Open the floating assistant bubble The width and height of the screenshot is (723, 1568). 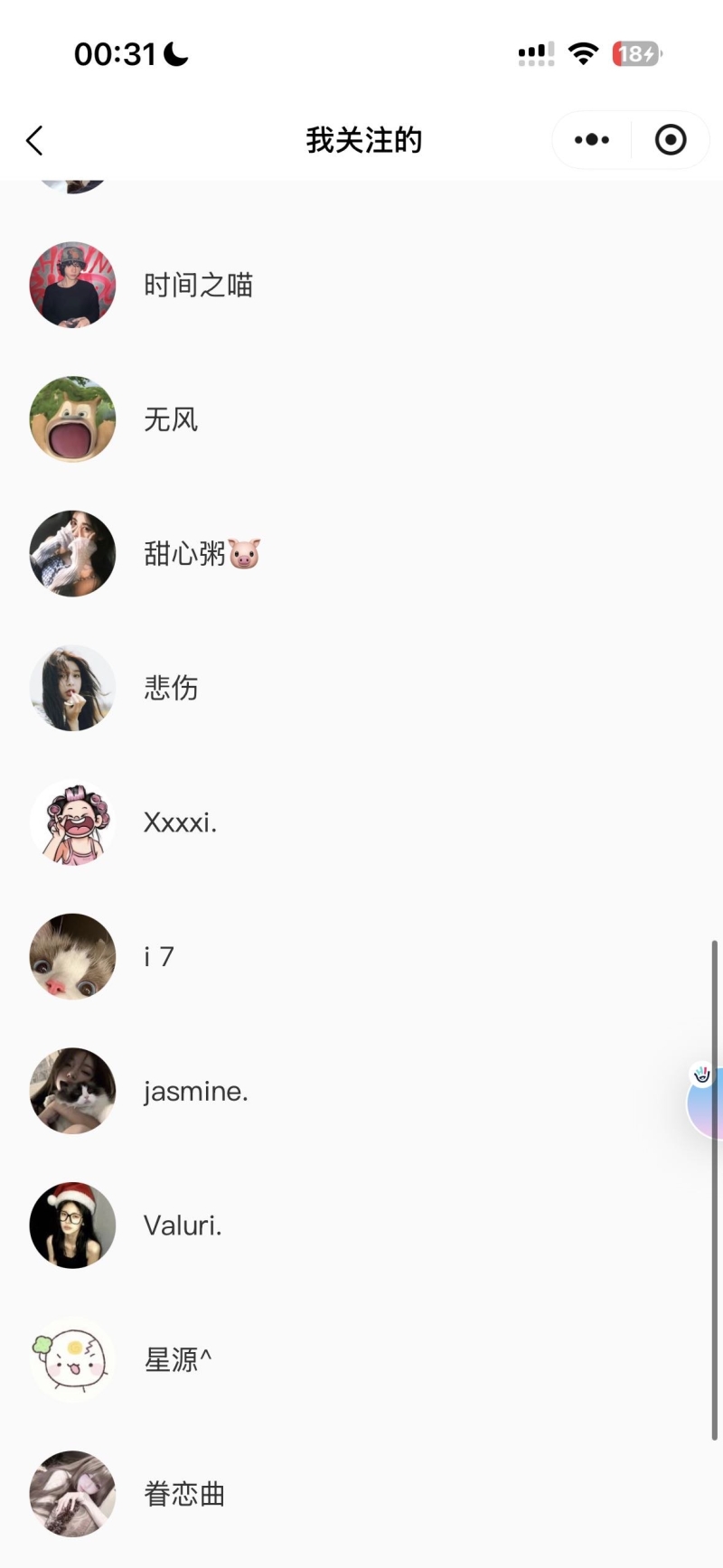(706, 1101)
